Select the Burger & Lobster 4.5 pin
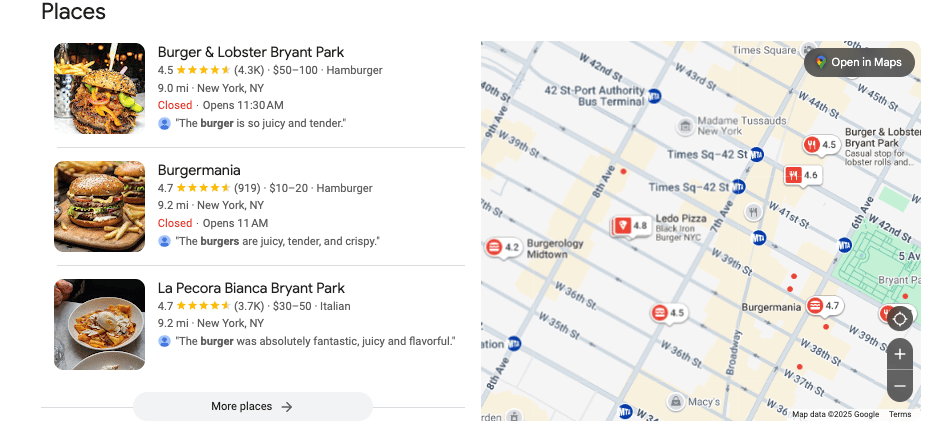Screen dimensions: 939x448 821,145
